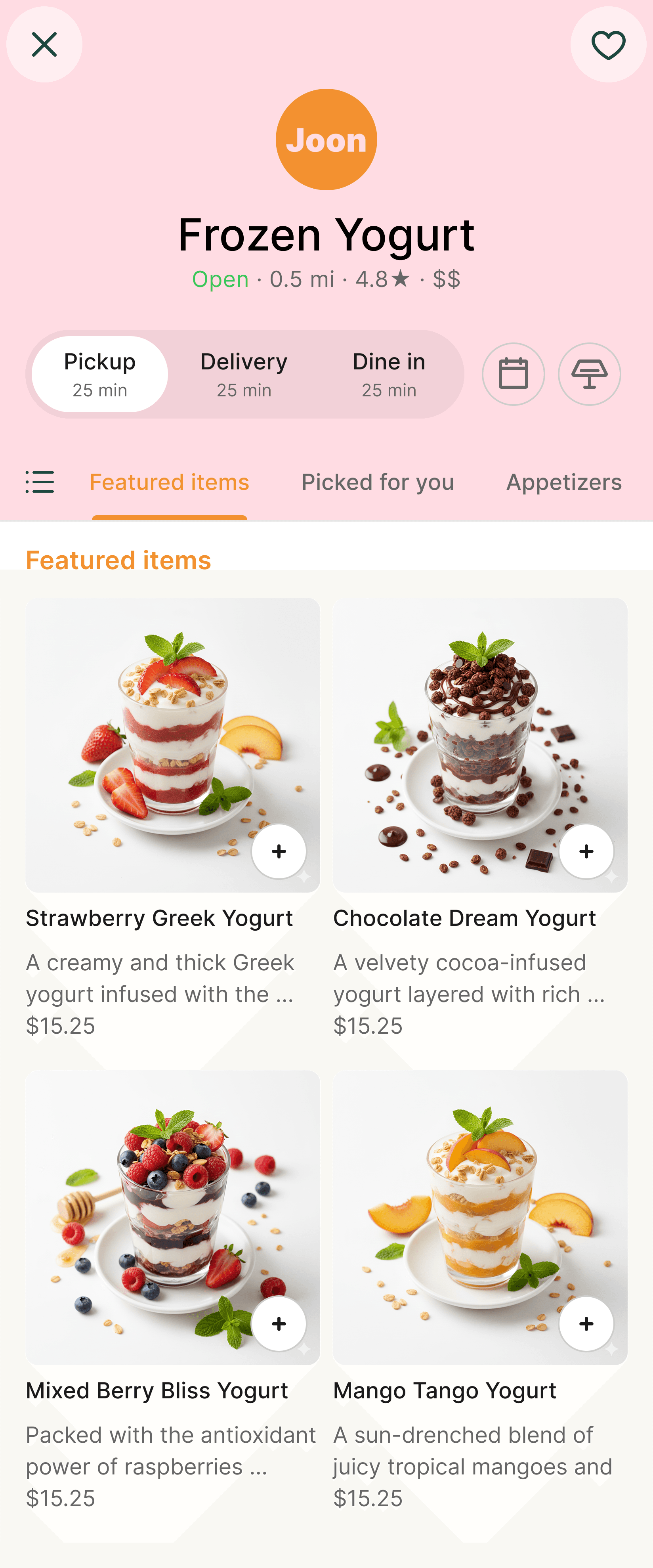Image resolution: width=653 pixels, height=1568 pixels.
Task: Select the Pickup option
Action: 100,374
